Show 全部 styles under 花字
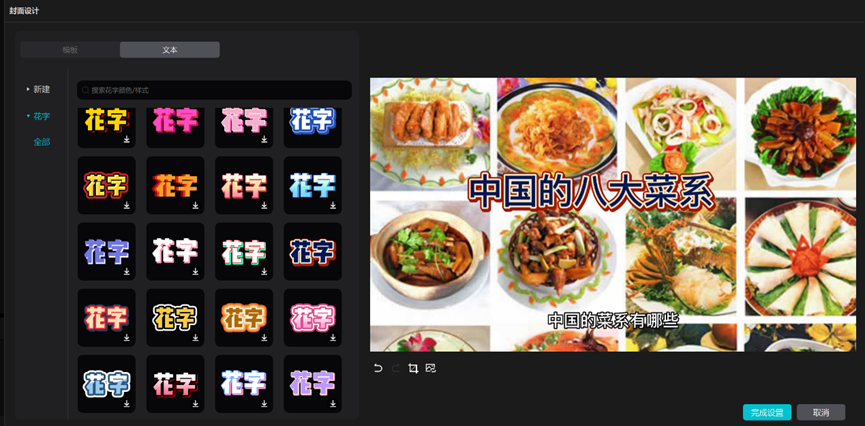The width and height of the screenshot is (865, 426). tap(42, 142)
